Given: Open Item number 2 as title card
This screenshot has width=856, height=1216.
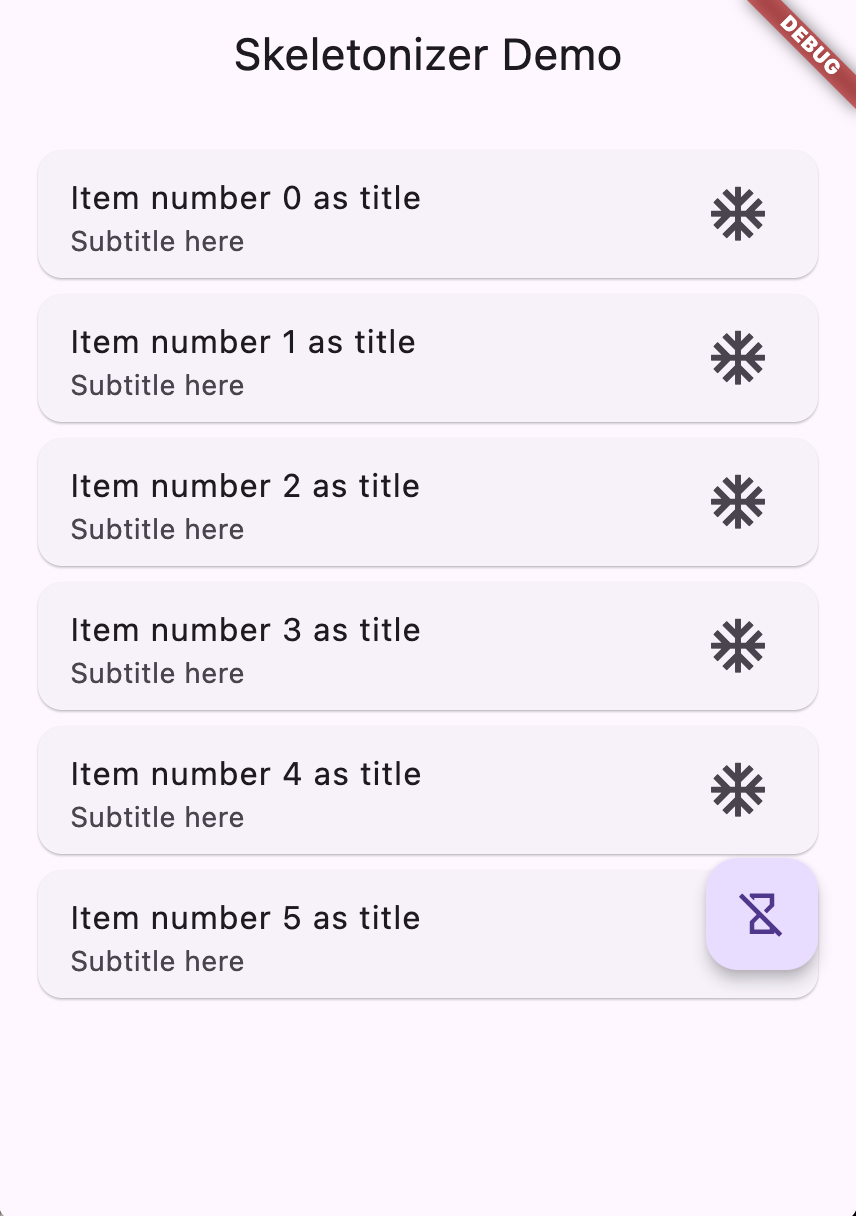Looking at the screenshot, I should [400, 502].
